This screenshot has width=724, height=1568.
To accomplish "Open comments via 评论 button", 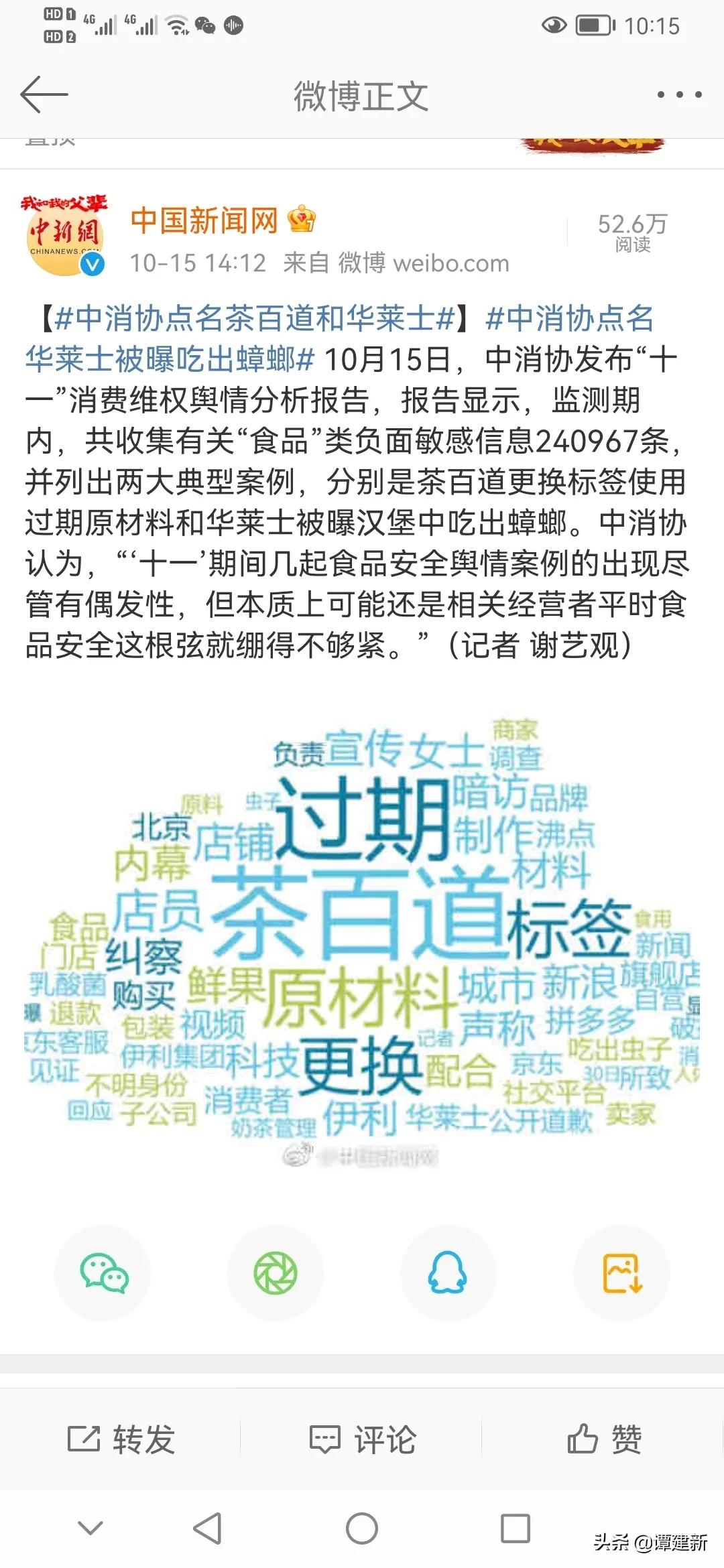I will (363, 1439).
